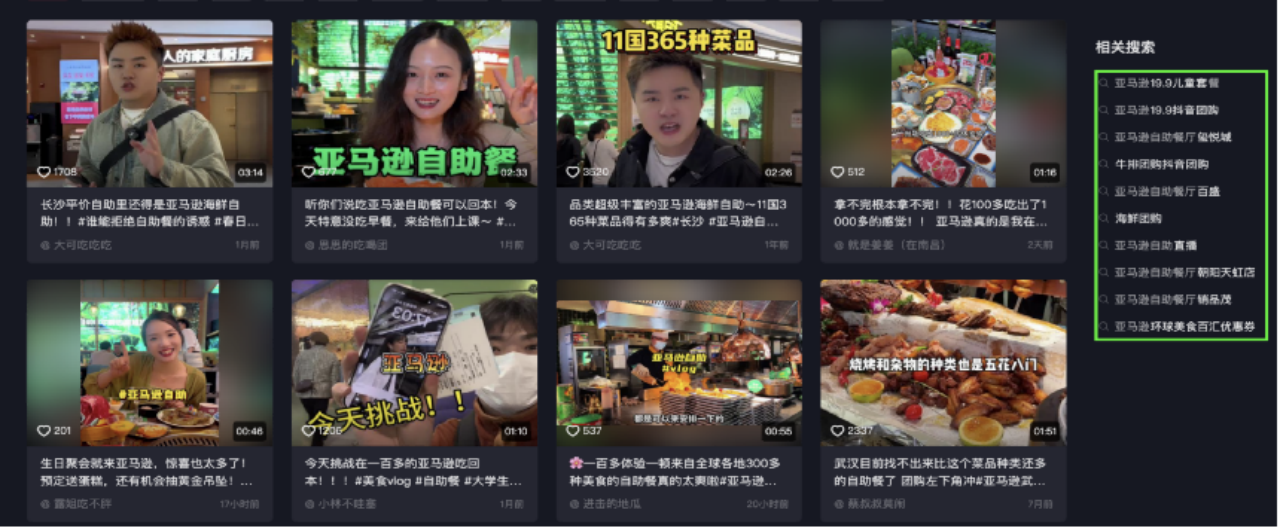Tap related search 海鲜团购
This screenshot has width=1280, height=528.
coord(1138,218)
